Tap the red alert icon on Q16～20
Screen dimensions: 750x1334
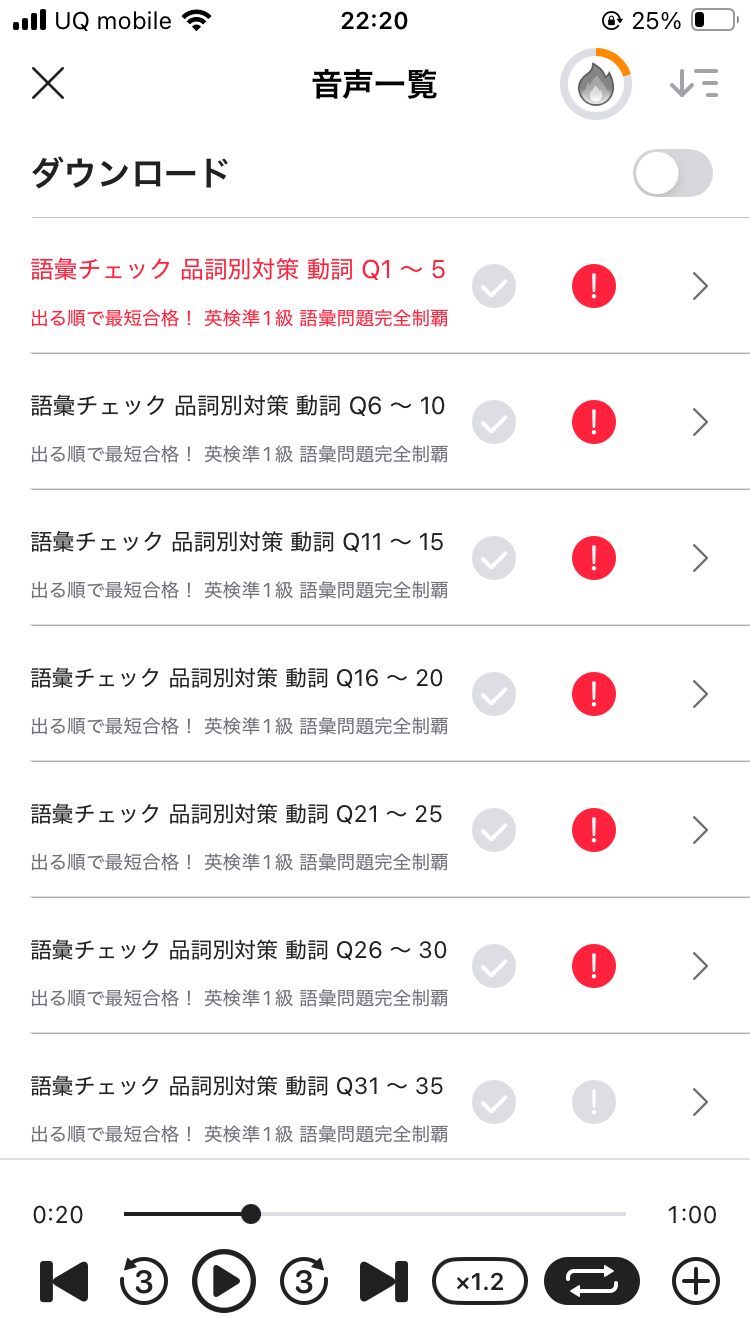[593, 694]
